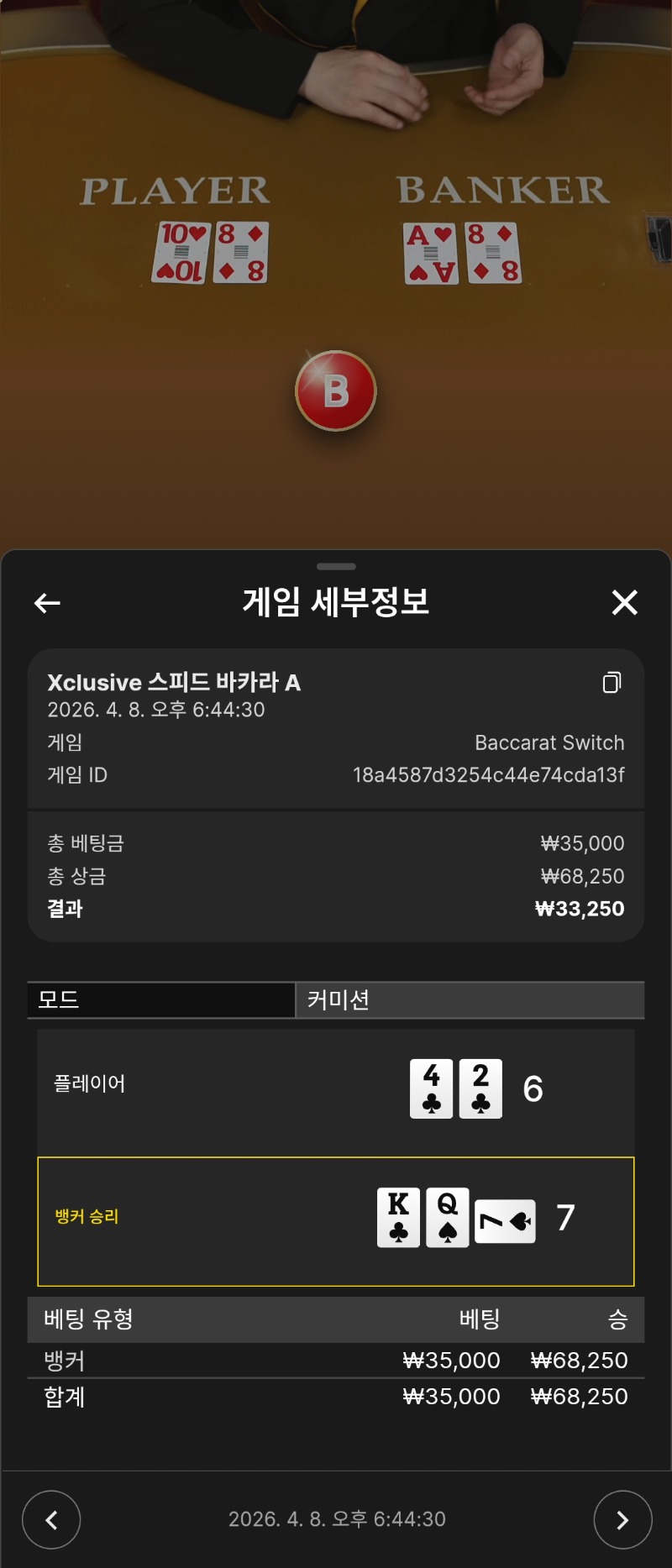Image resolution: width=672 pixels, height=1568 pixels.
Task: View the previous game record
Action: pyautogui.click(x=51, y=1519)
